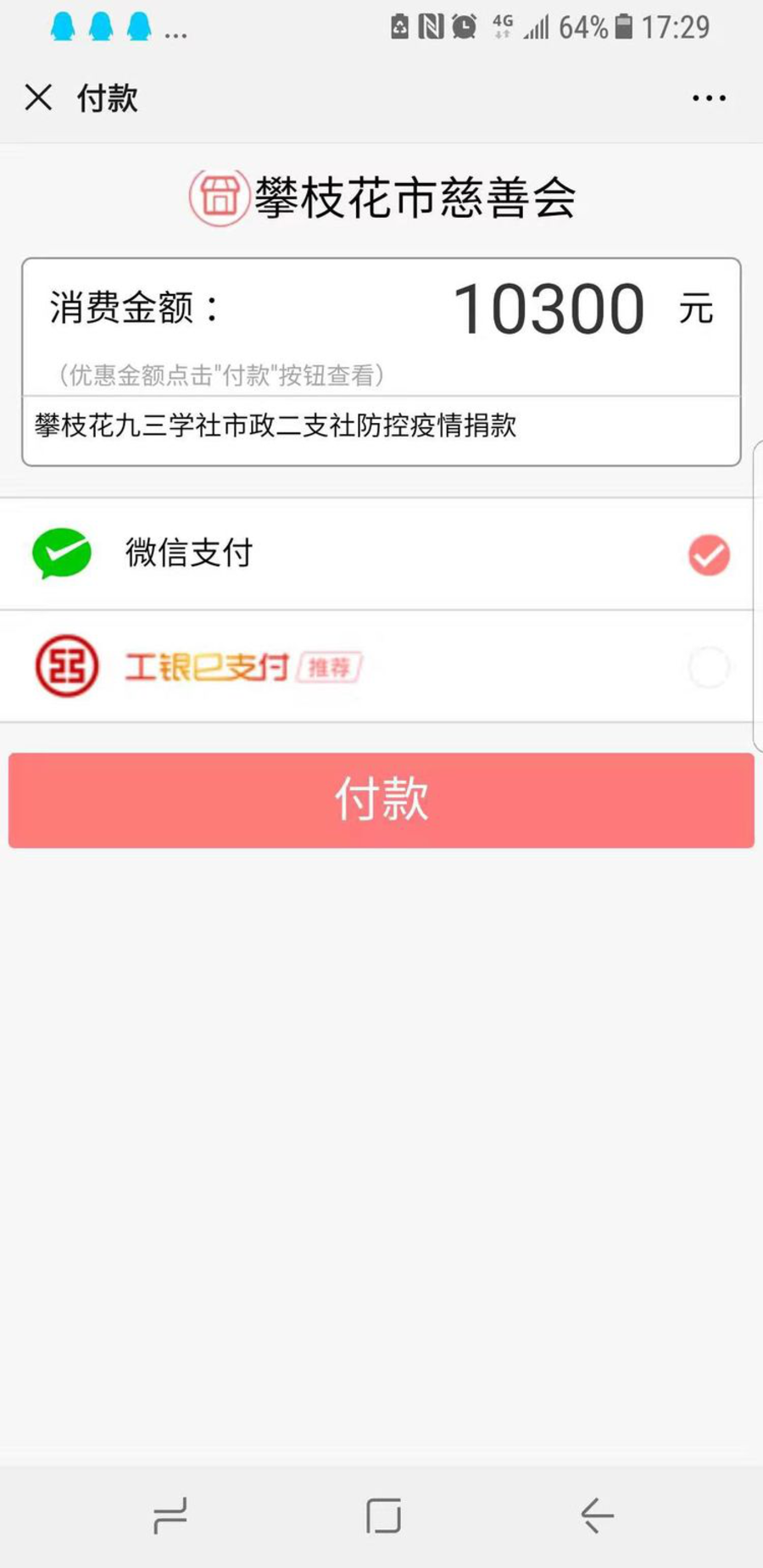Open the three-dot overflow menu

click(x=708, y=98)
